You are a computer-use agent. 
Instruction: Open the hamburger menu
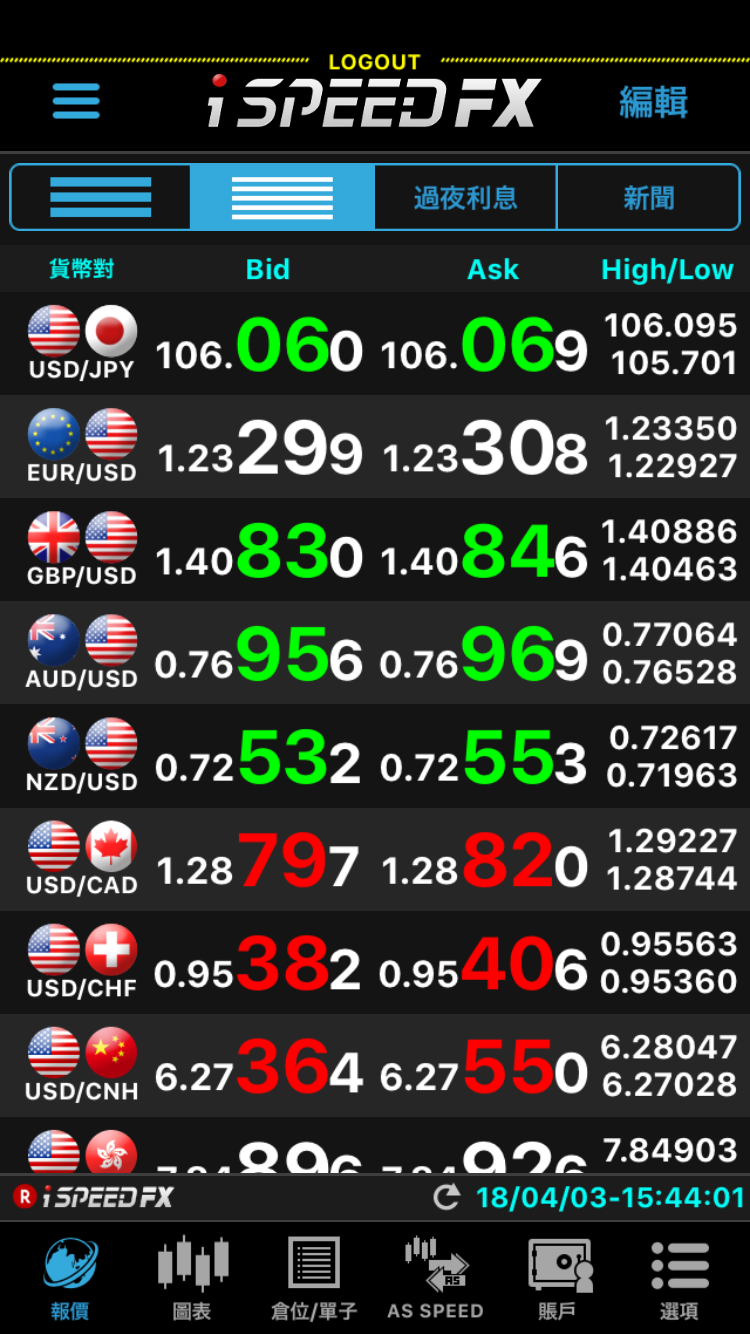(76, 101)
